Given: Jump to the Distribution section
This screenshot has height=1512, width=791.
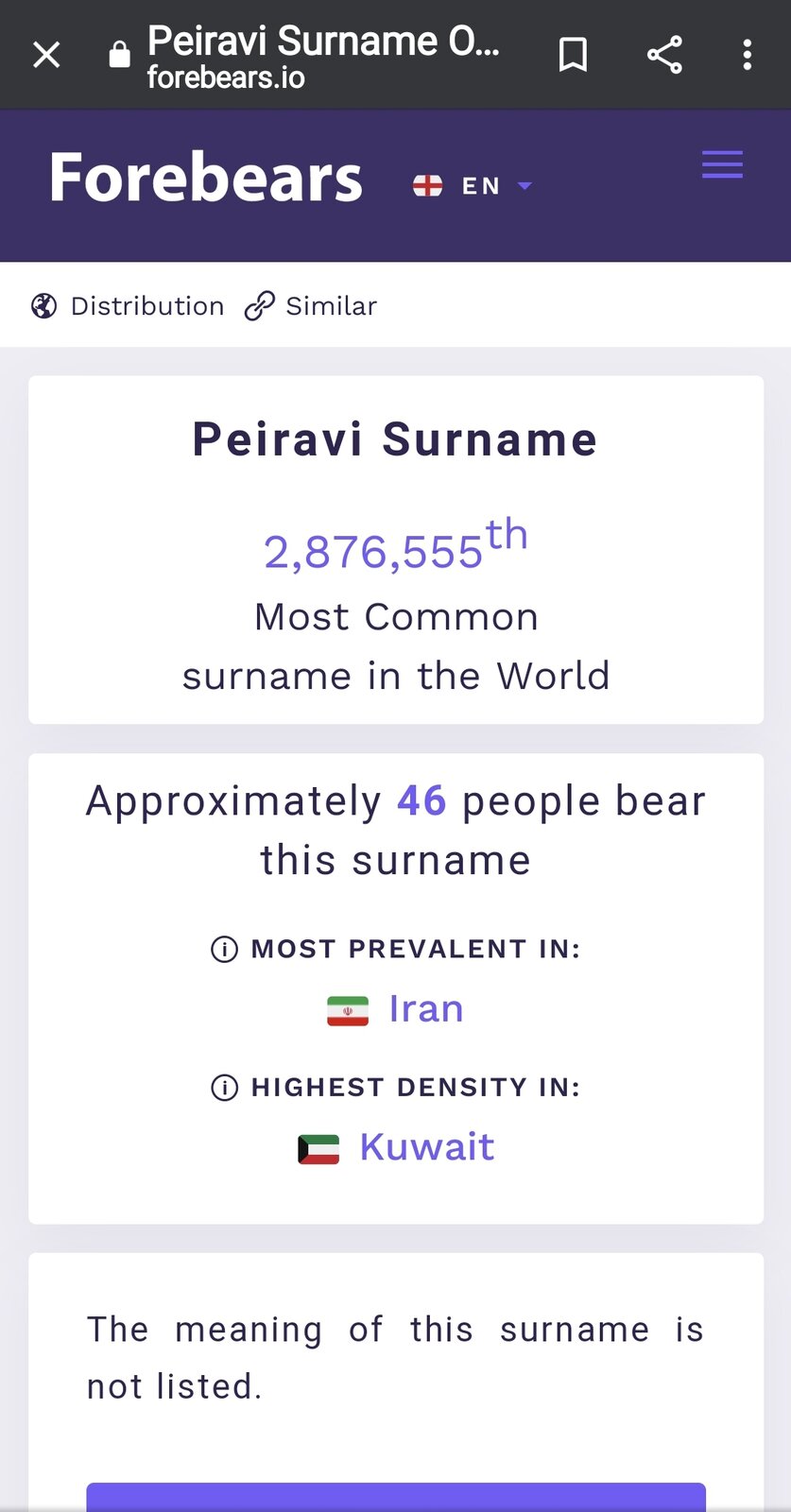Looking at the screenshot, I should (x=129, y=306).
